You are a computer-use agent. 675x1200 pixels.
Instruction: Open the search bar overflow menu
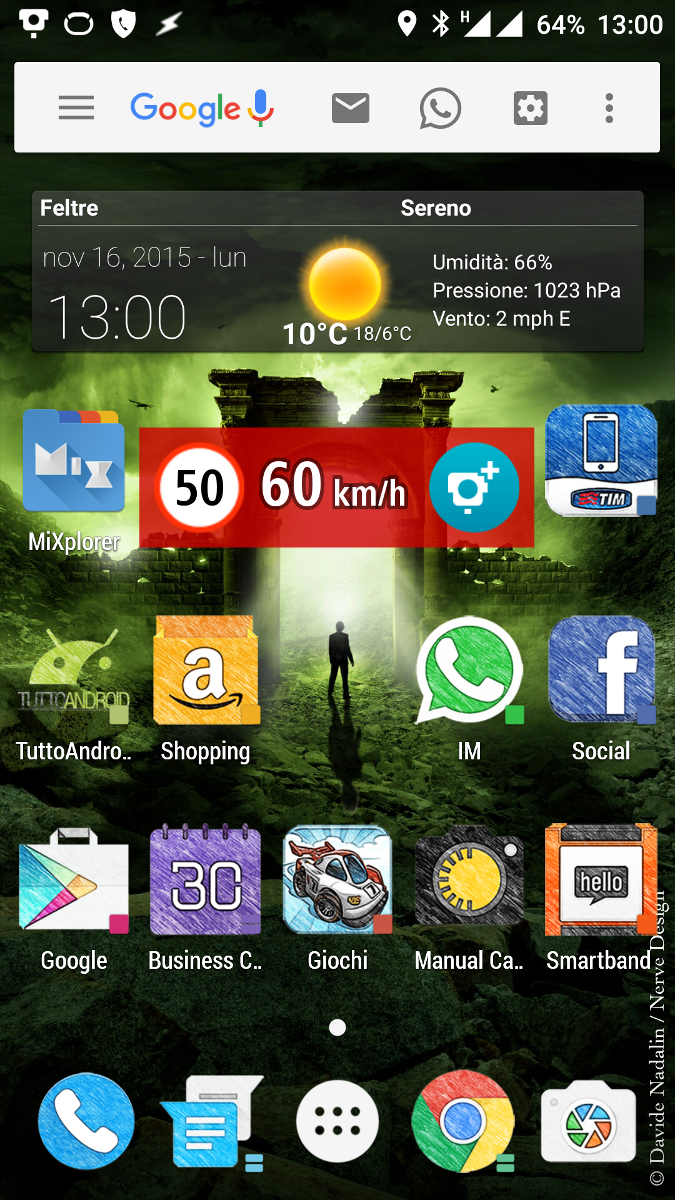609,108
